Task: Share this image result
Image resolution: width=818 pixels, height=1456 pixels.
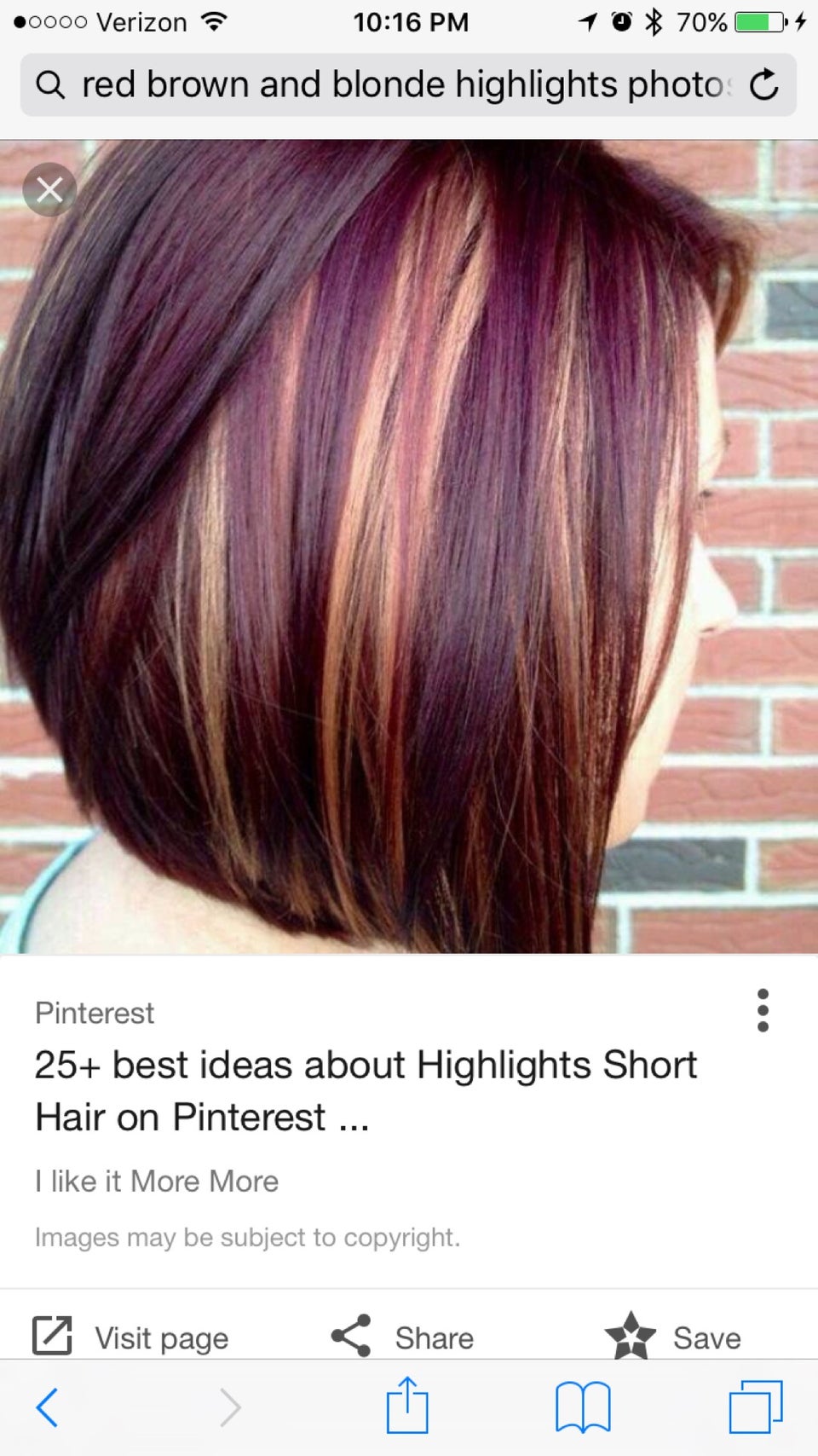Action: 402,1337
